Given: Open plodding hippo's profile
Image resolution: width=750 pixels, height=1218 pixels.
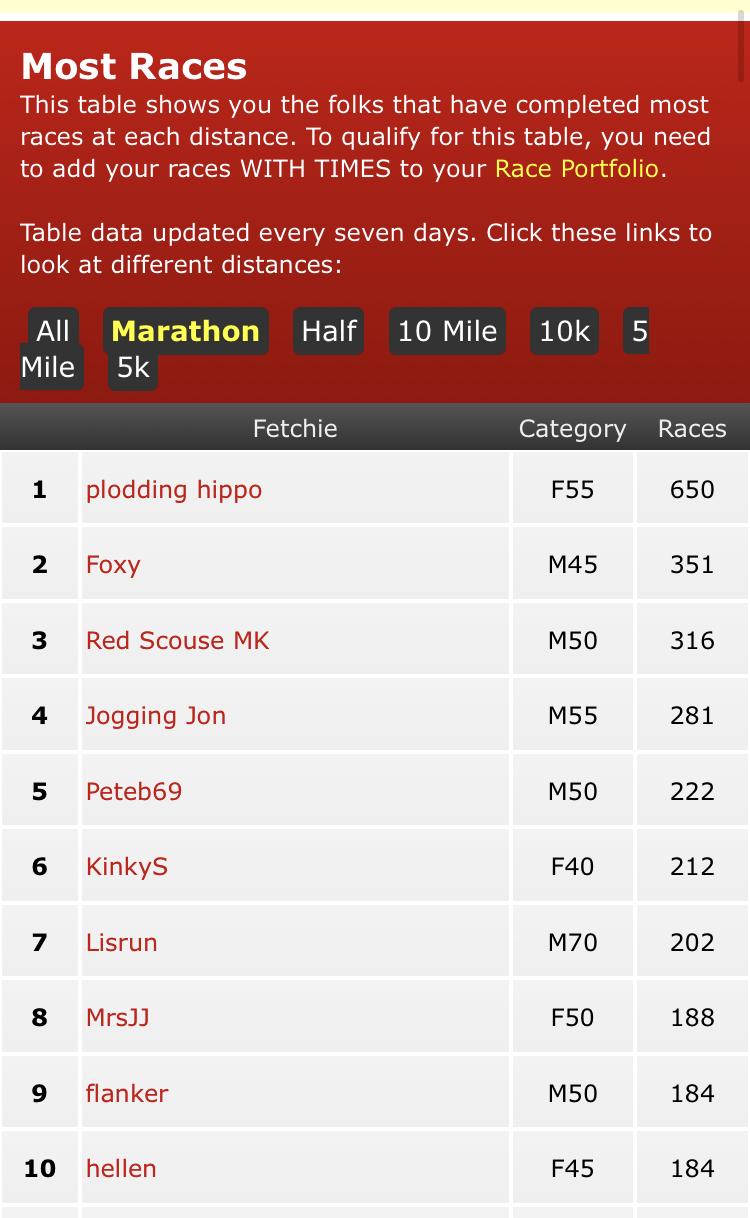Looking at the screenshot, I should click(174, 490).
